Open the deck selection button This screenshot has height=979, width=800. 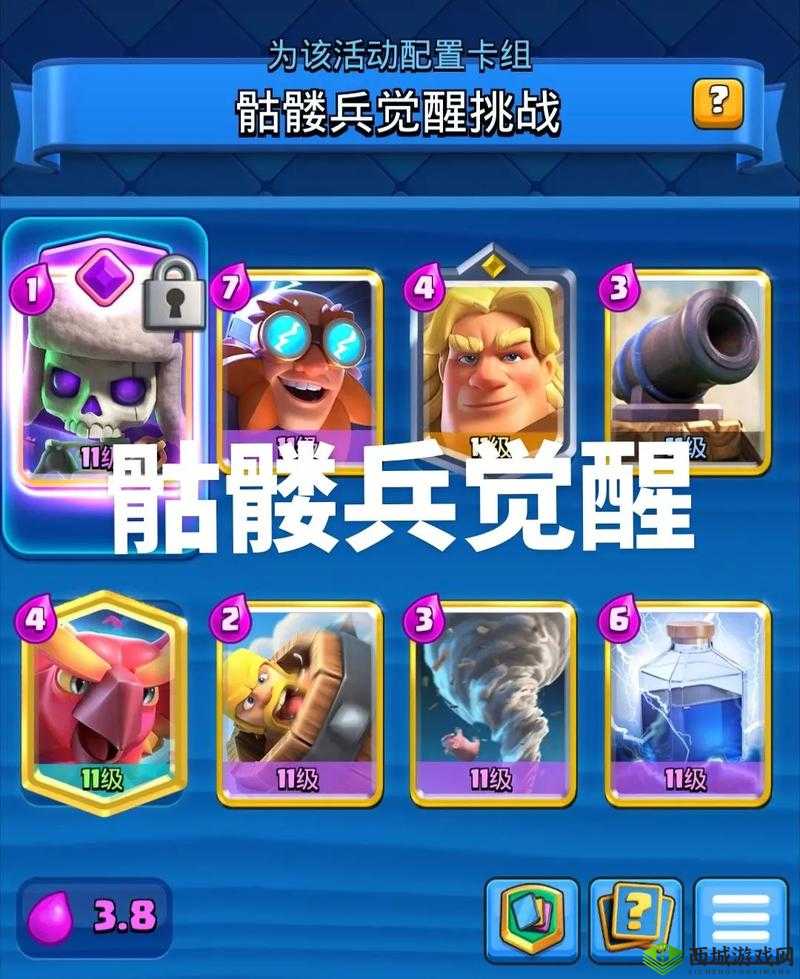point(532,918)
